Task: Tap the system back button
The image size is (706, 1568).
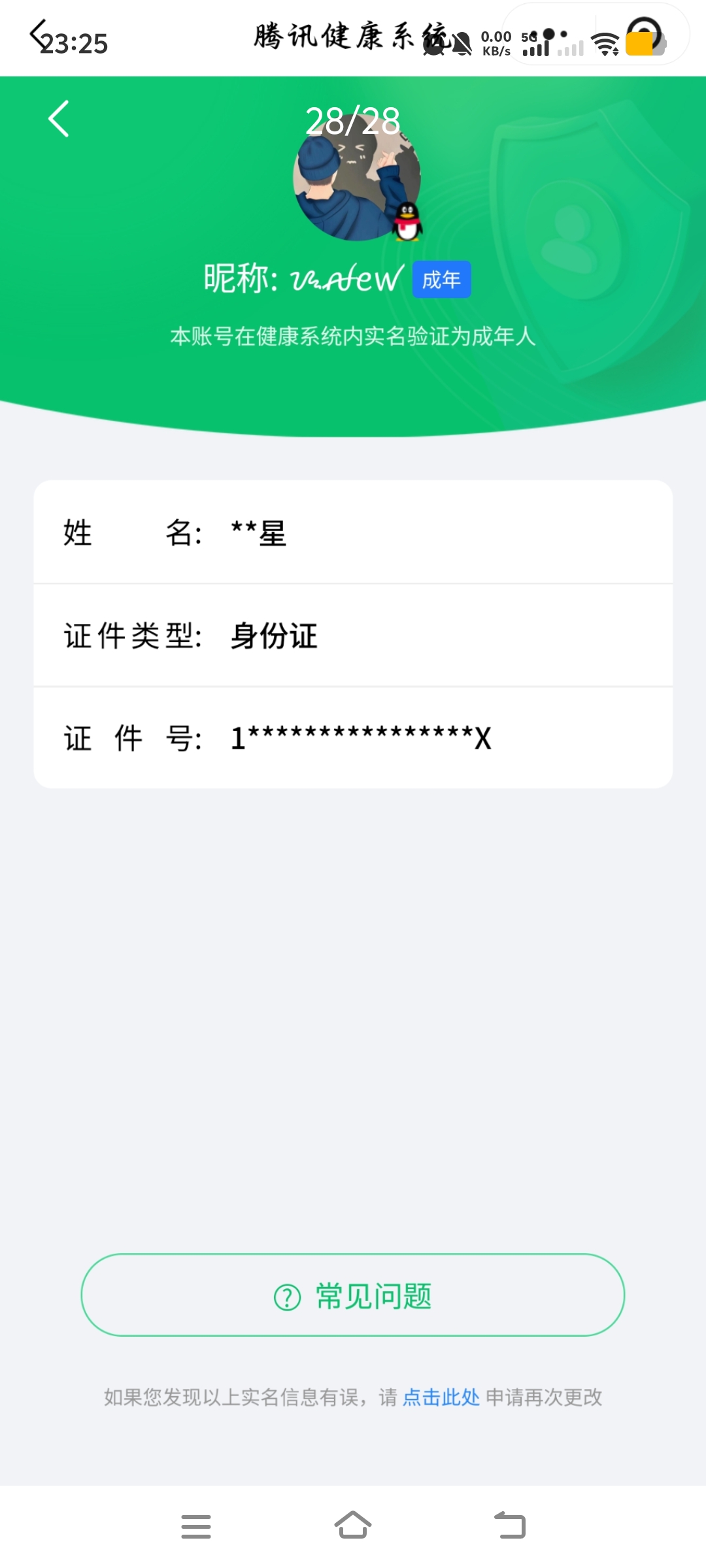Action: coord(511,1526)
